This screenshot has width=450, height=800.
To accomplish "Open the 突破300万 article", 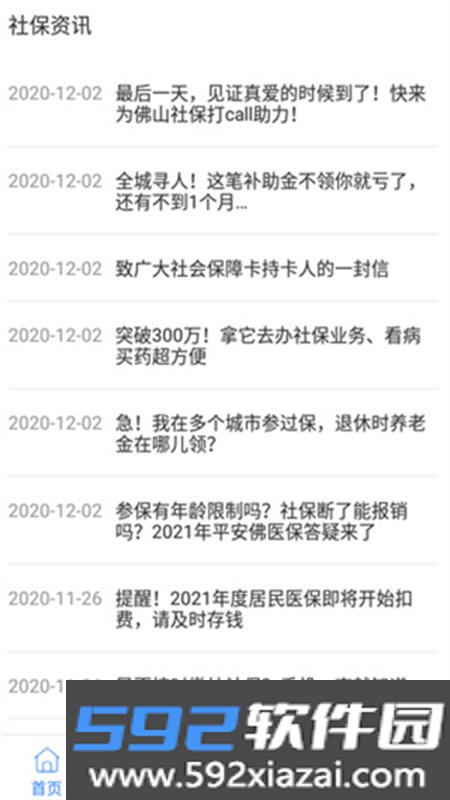I will (x=223, y=345).
